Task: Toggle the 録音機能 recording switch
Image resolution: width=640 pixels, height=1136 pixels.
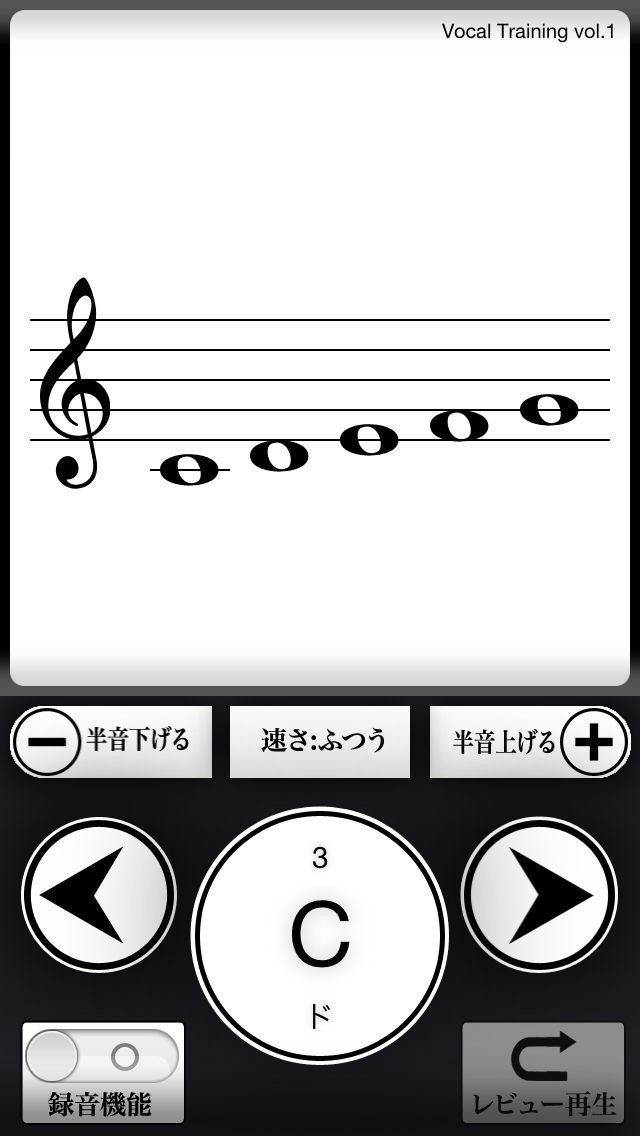Action: (x=102, y=1059)
